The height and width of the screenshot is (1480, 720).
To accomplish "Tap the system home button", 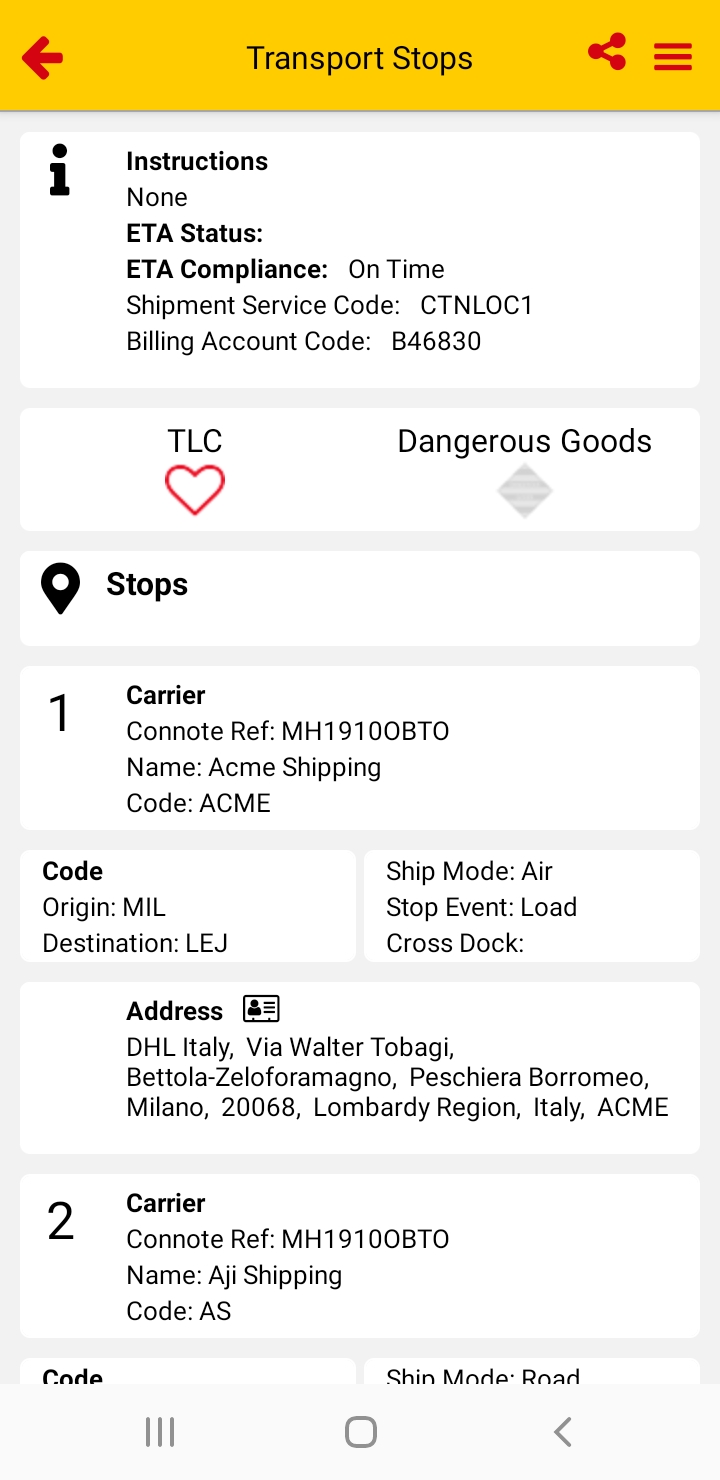I will coord(360,1432).
